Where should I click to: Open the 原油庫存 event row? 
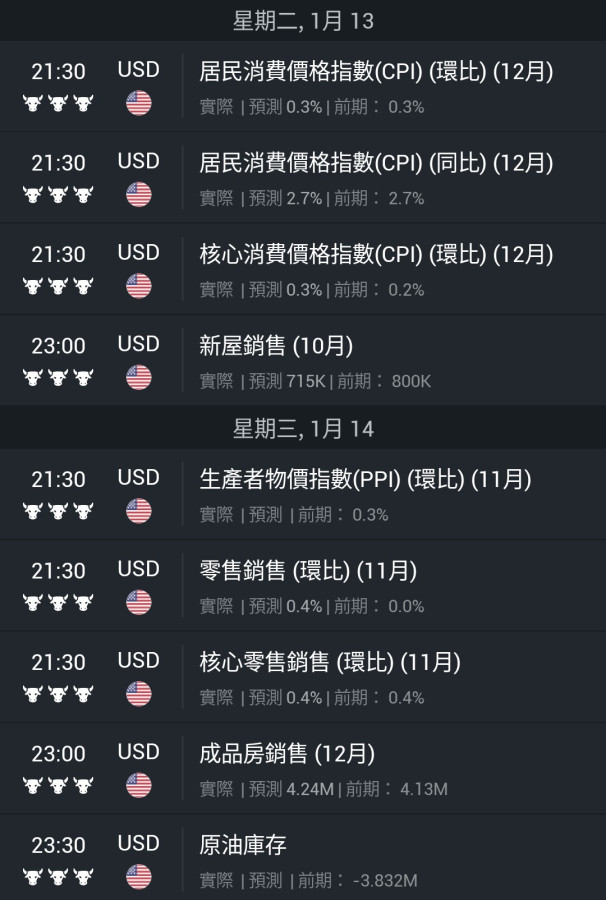point(243,846)
